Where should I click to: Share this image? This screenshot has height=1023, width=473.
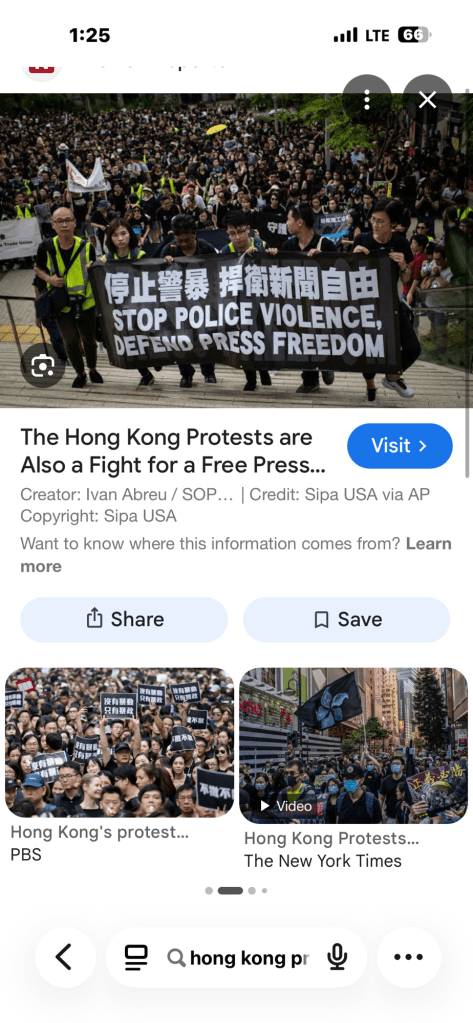[124, 619]
